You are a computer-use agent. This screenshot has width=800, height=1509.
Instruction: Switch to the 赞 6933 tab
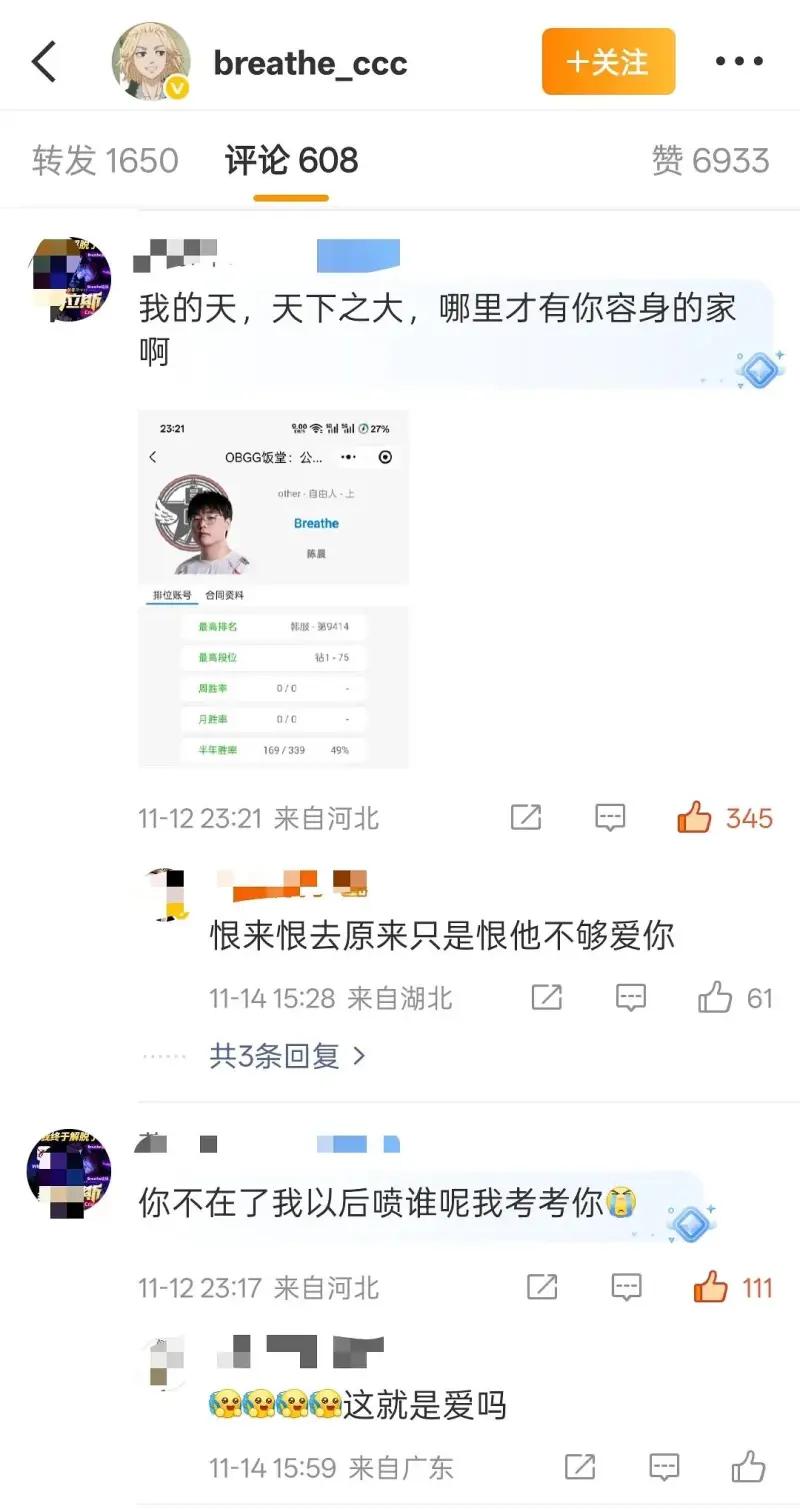710,161
